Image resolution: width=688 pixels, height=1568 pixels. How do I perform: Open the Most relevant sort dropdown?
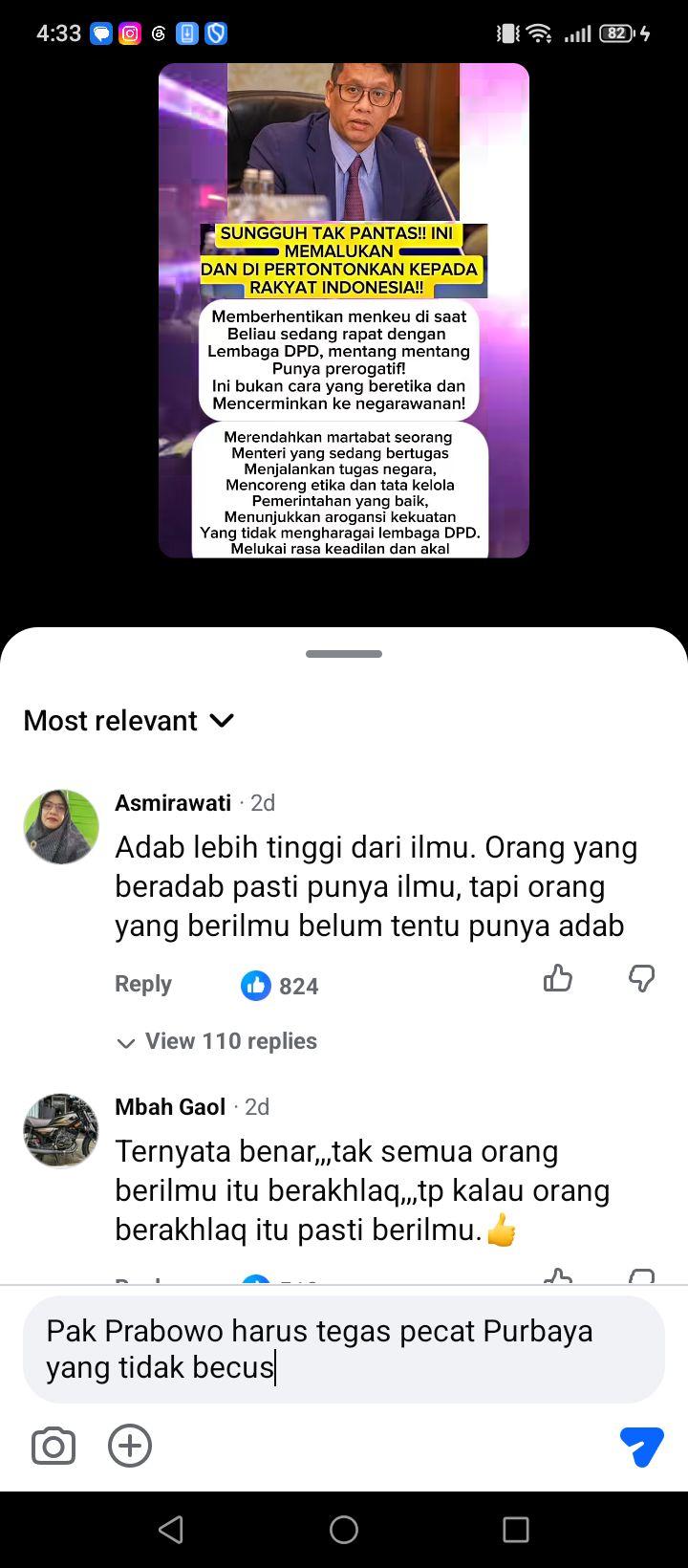(129, 720)
